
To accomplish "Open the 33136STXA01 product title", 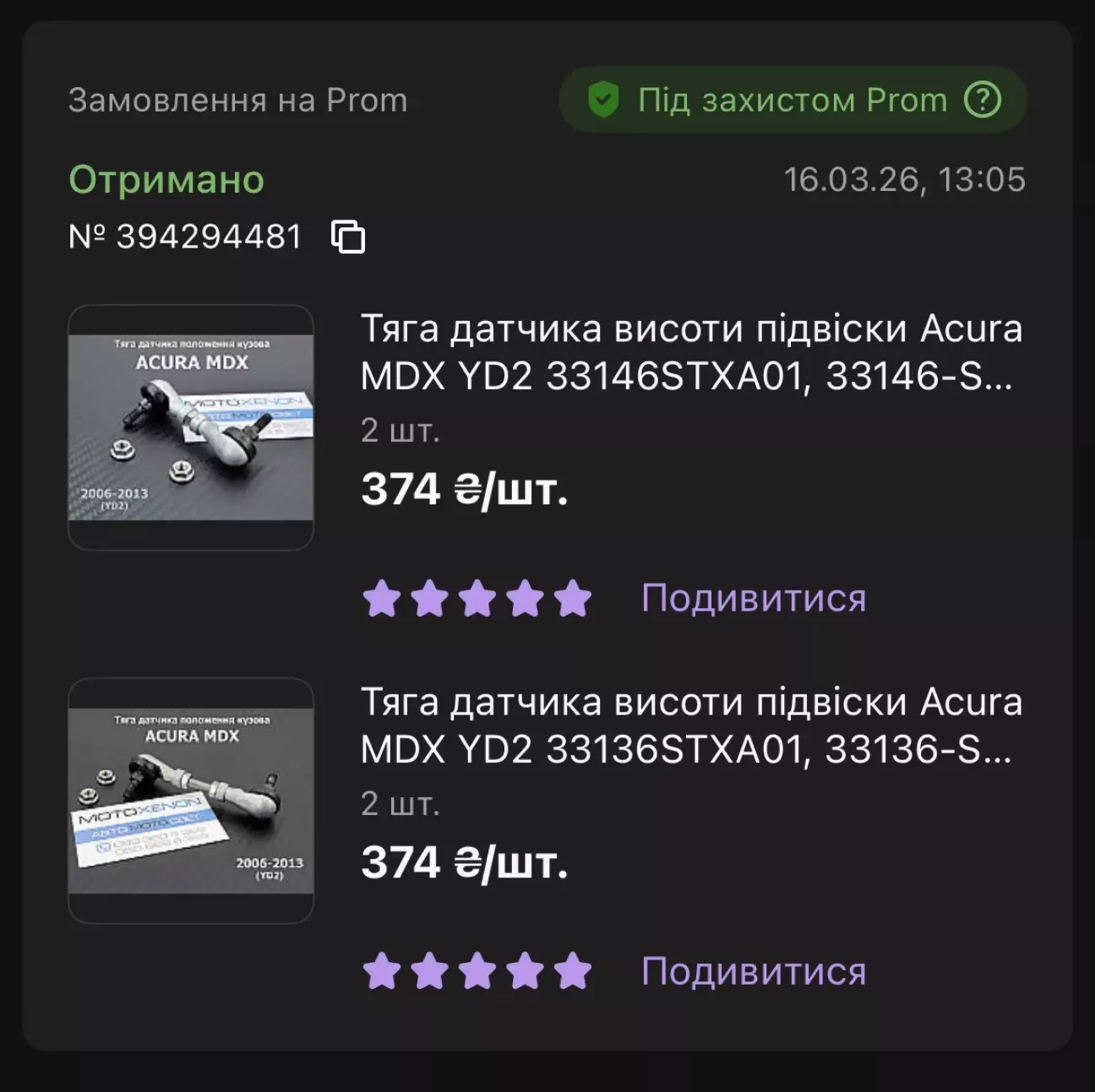I will [x=690, y=725].
